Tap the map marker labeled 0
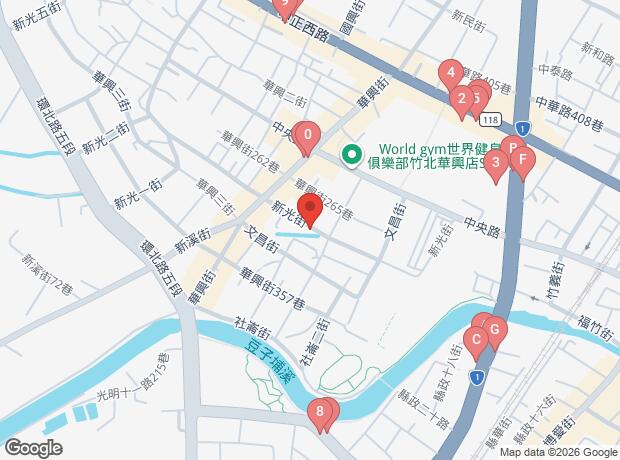 pos(308,136)
